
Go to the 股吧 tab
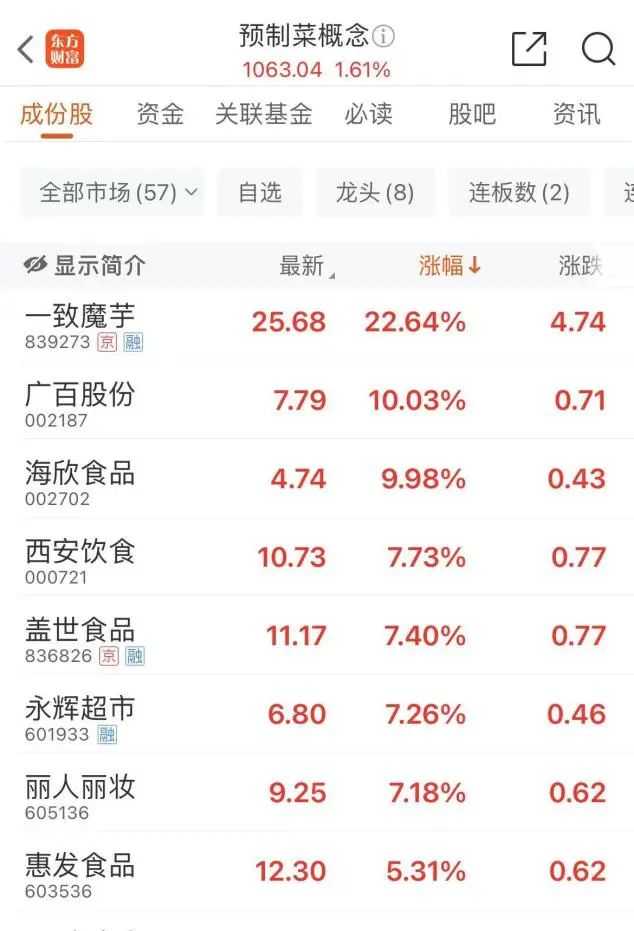tap(471, 114)
